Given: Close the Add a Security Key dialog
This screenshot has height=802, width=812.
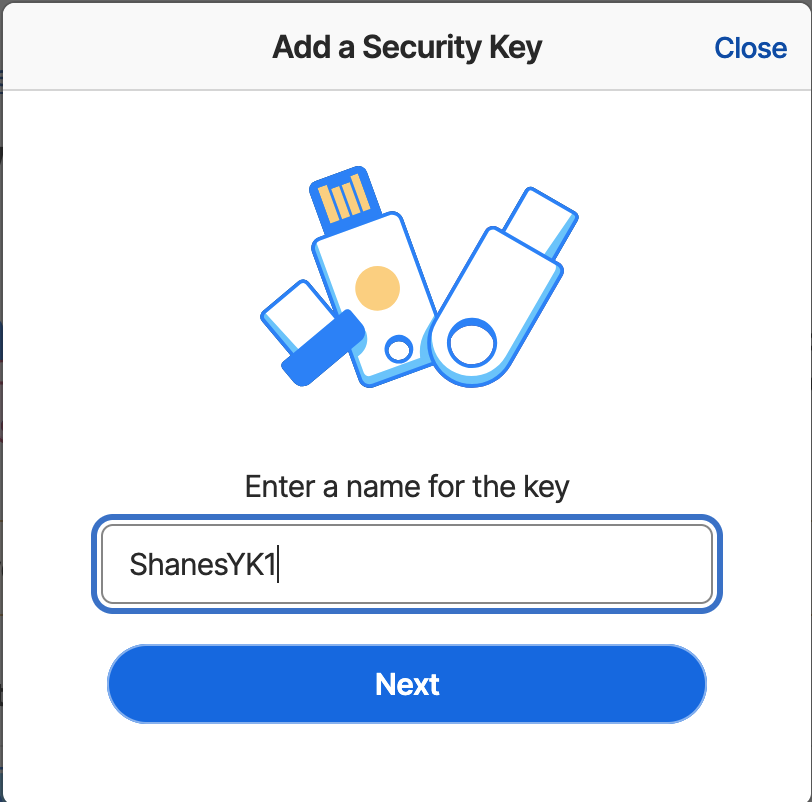Looking at the screenshot, I should (x=750, y=48).
